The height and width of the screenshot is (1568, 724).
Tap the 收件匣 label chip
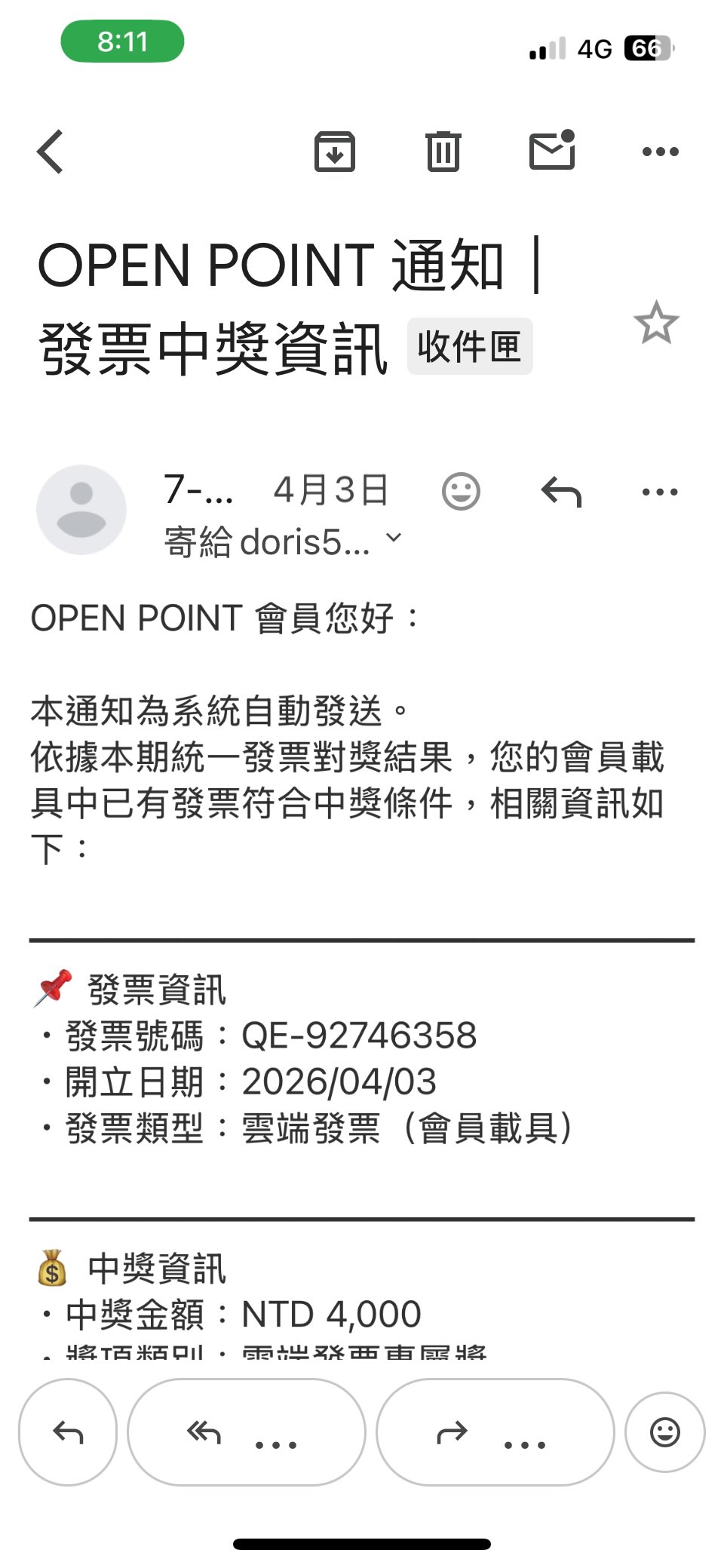(x=469, y=347)
